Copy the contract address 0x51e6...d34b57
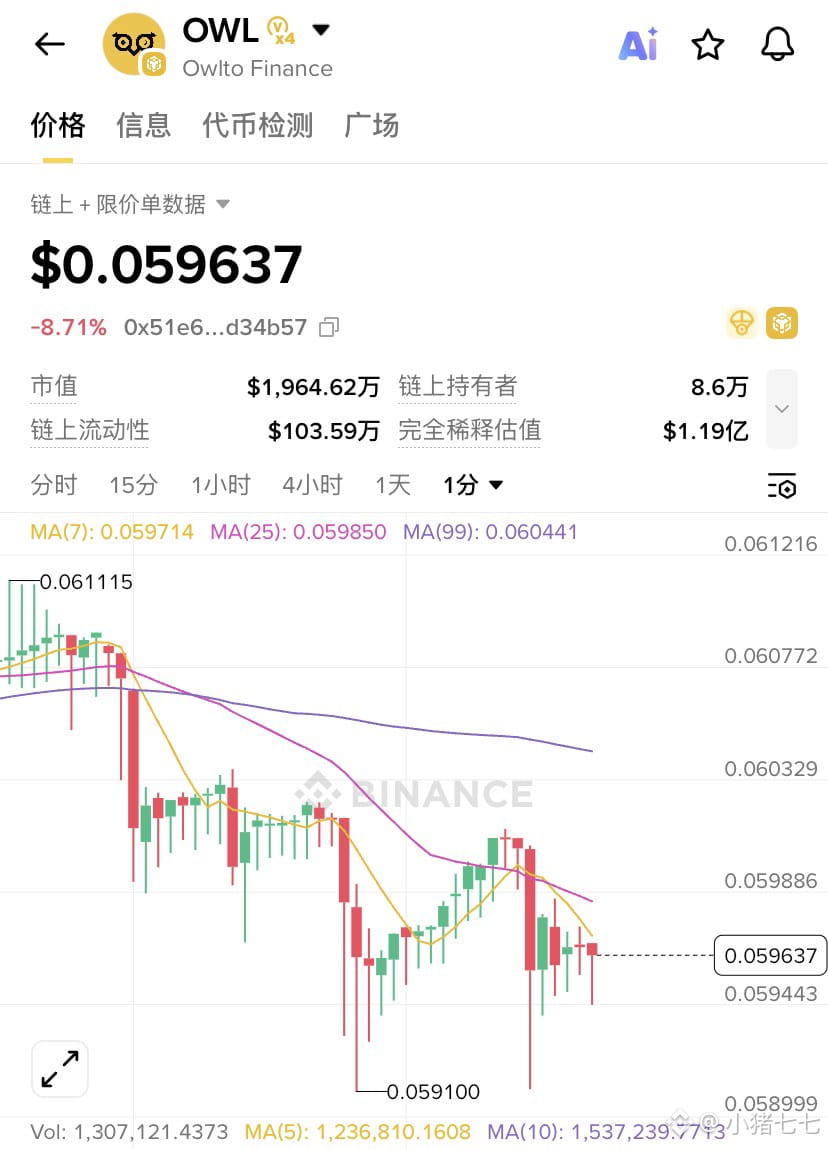Image resolution: width=828 pixels, height=1149 pixels. 329,327
